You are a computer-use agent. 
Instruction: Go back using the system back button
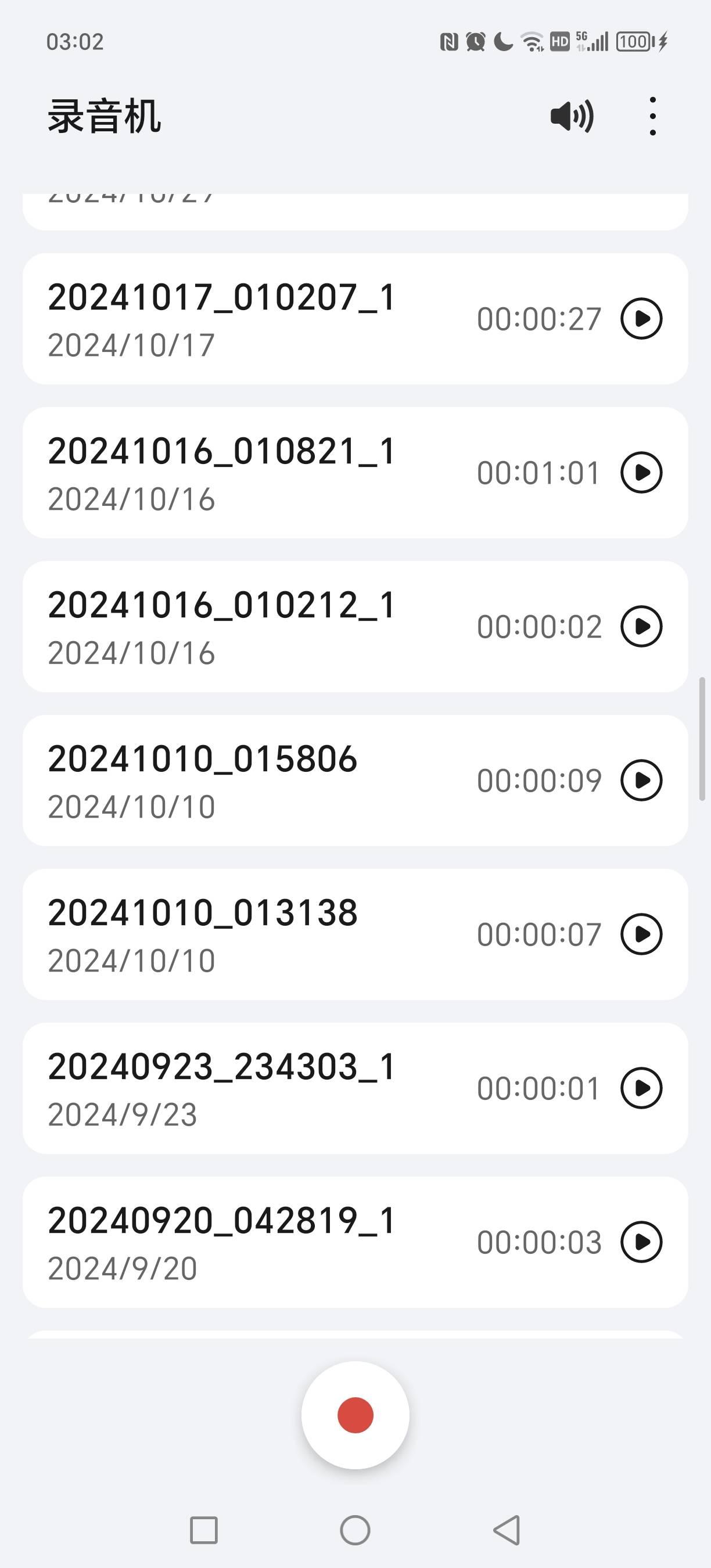coord(507,1530)
